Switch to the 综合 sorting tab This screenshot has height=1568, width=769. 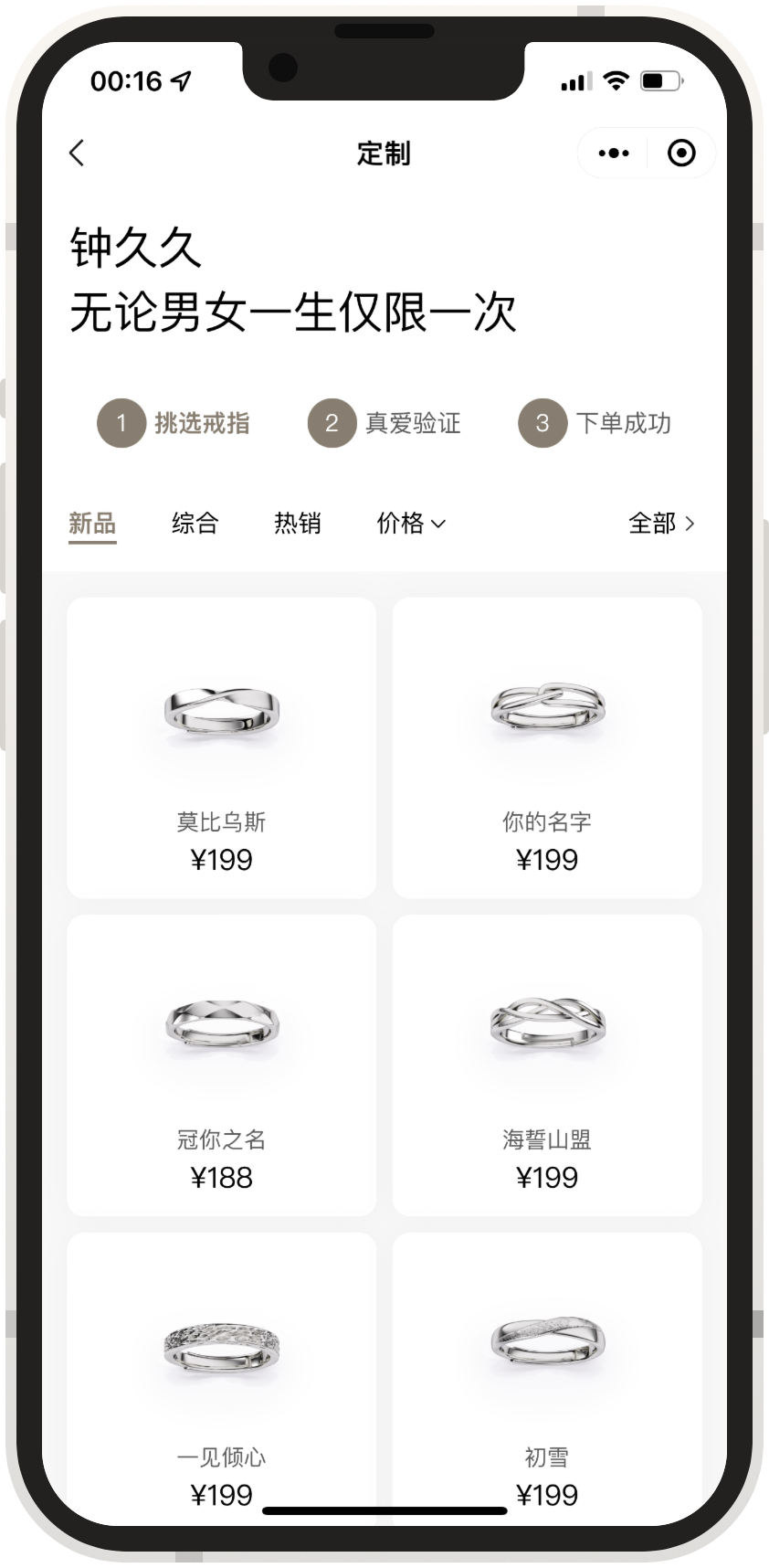click(x=195, y=523)
